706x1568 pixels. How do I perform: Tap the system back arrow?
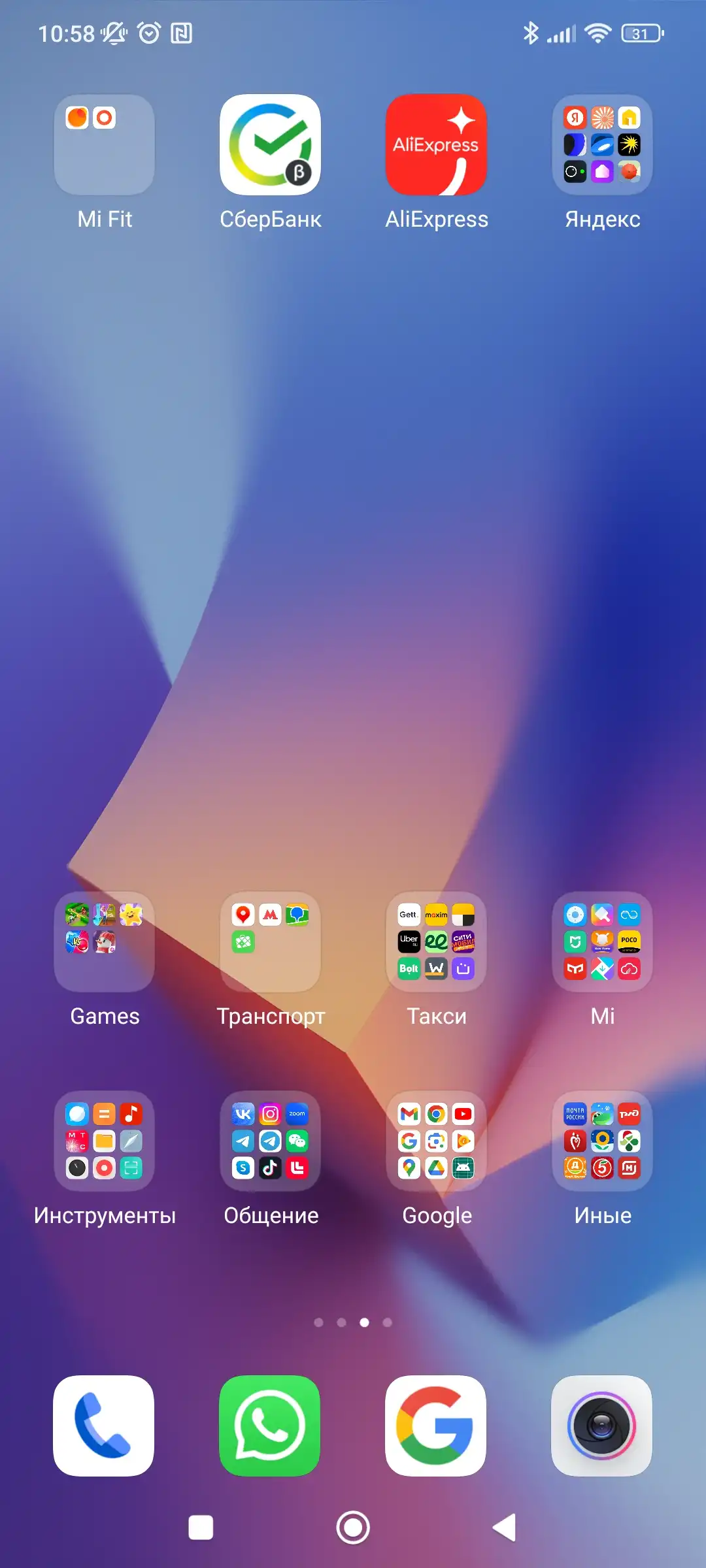click(x=505, y=1527)
